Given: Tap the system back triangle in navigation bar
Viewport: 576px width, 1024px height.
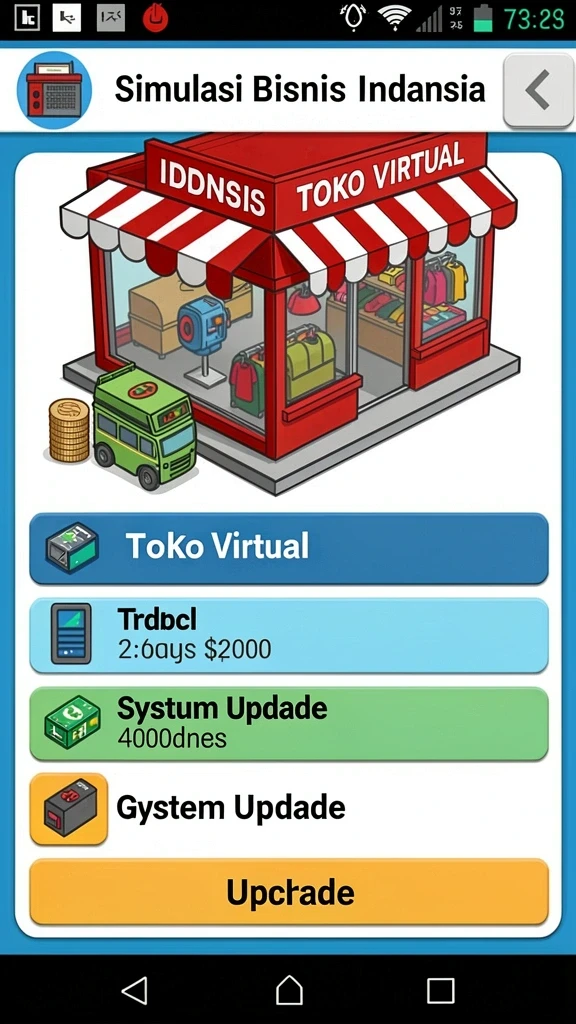Looking at the screenshot, I should (x=135, y=990).
